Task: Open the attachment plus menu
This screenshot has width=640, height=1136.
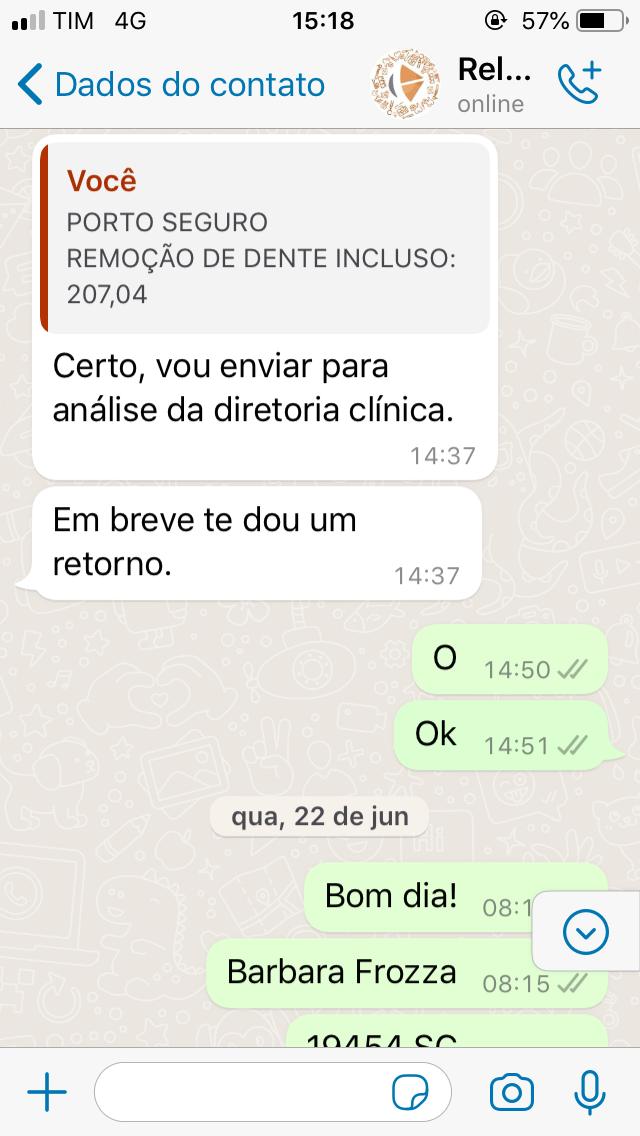Action: pyautogui.click(x=46, y=1092)
